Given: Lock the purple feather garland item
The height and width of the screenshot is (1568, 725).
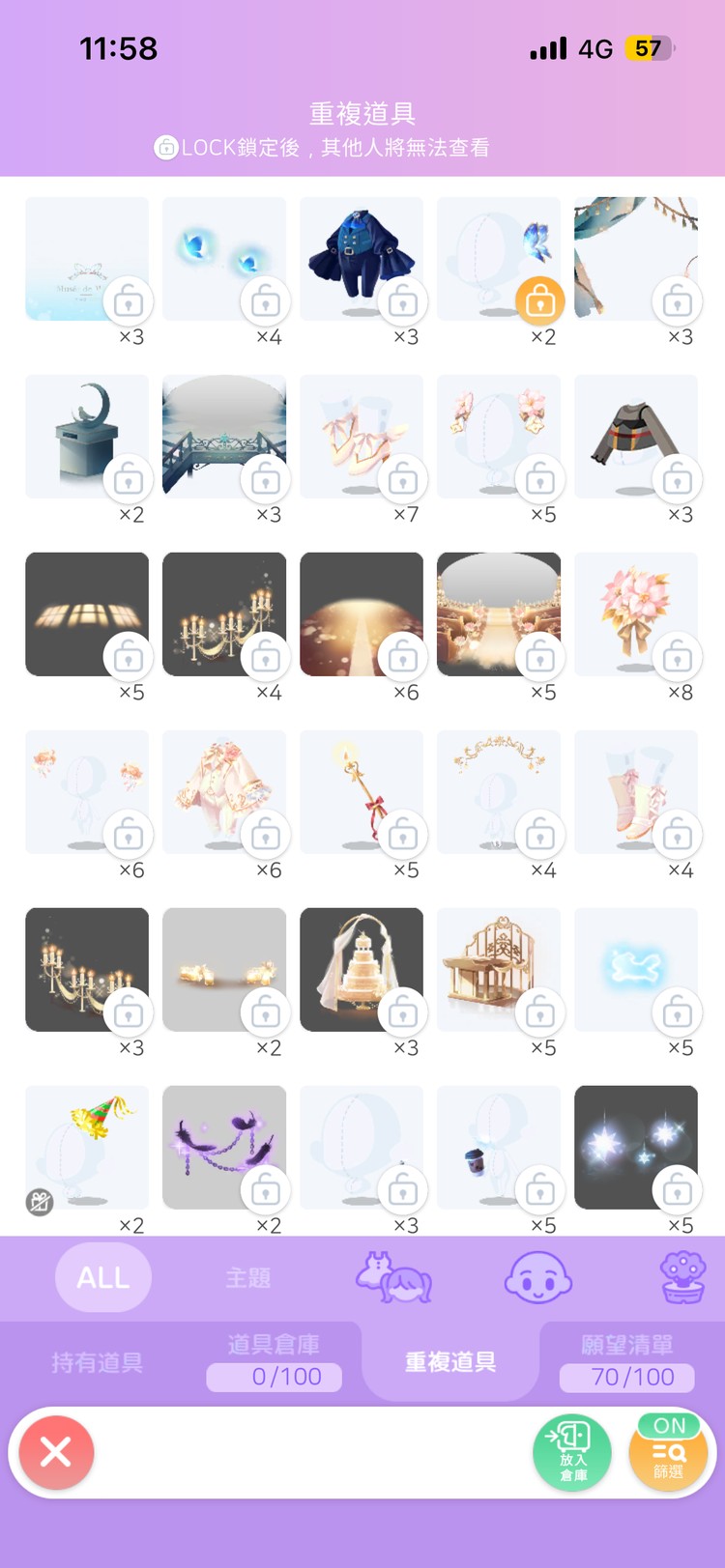Looking at the screenshot, I should (x=265, y=1191).
